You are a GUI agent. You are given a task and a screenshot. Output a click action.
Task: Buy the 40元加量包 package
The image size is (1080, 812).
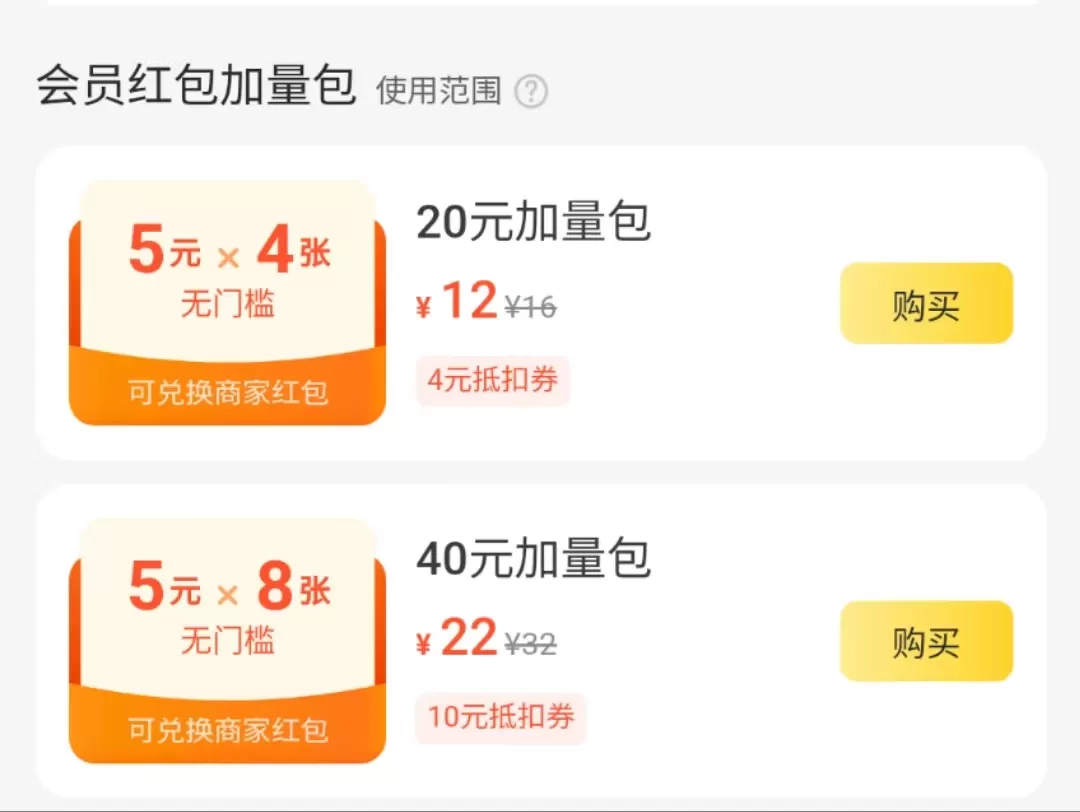925,641
